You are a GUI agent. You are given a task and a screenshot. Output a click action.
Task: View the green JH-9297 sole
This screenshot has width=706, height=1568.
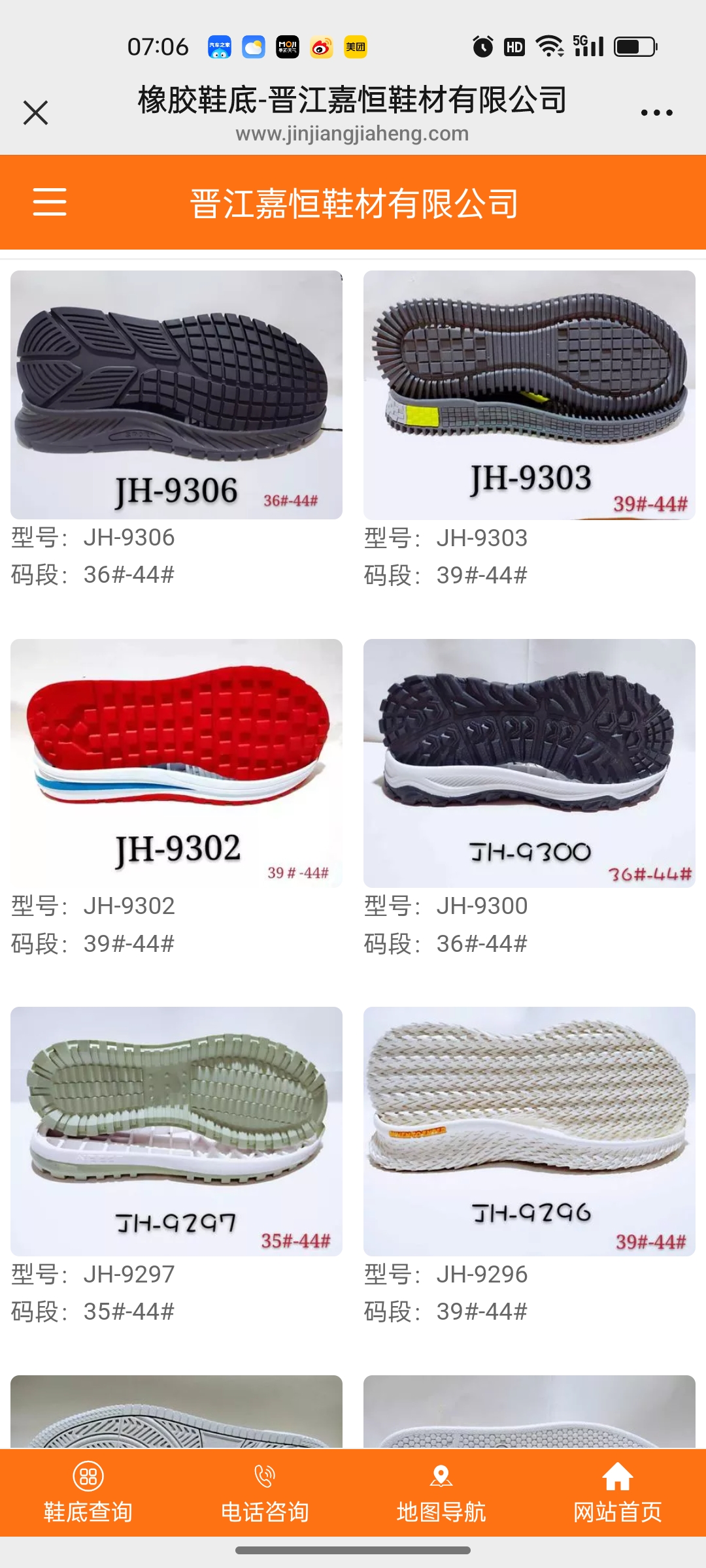pyautogui.click(x=176, y=1131)
